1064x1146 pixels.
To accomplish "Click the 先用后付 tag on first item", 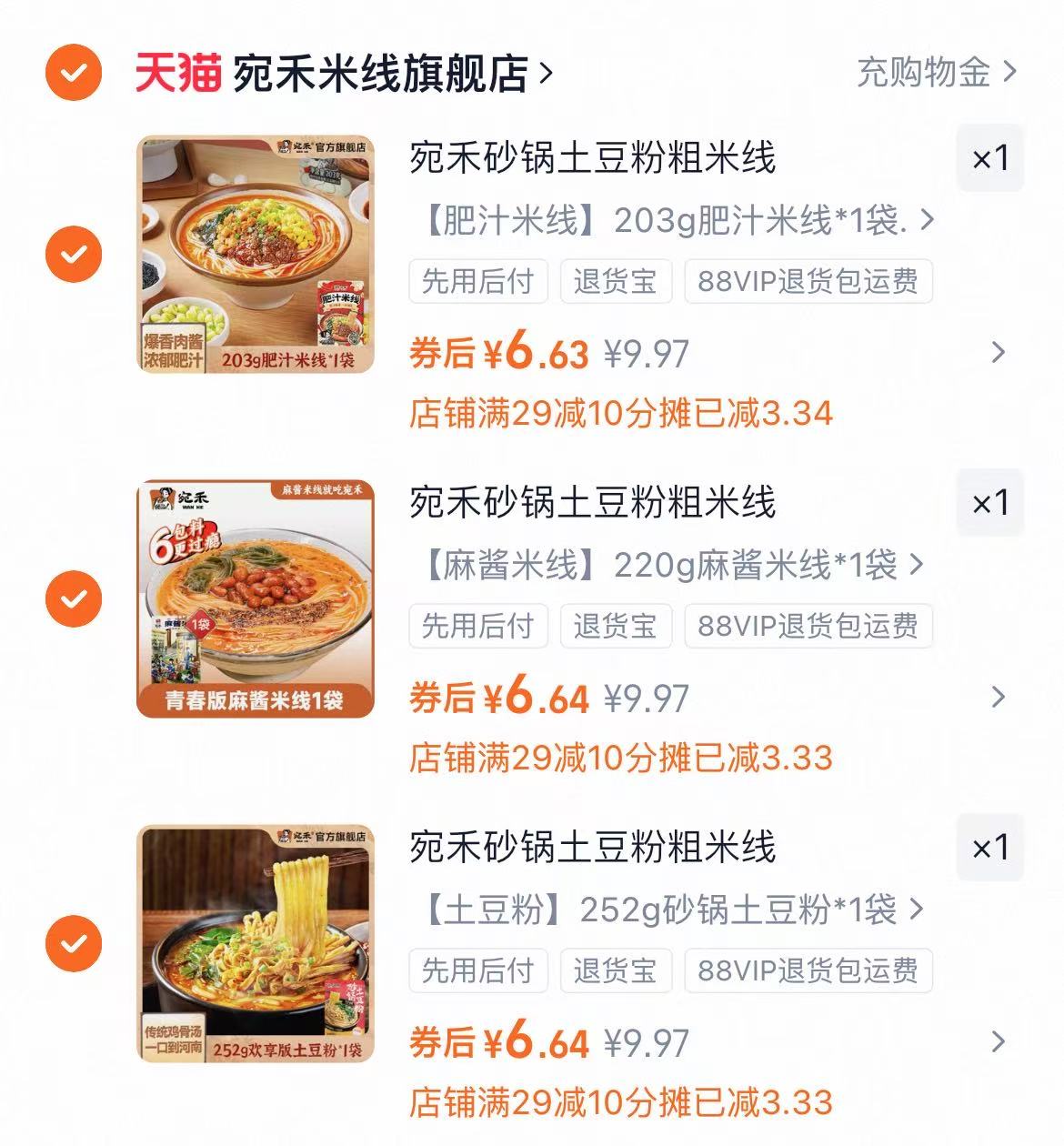I will click(x=477, y=282).
